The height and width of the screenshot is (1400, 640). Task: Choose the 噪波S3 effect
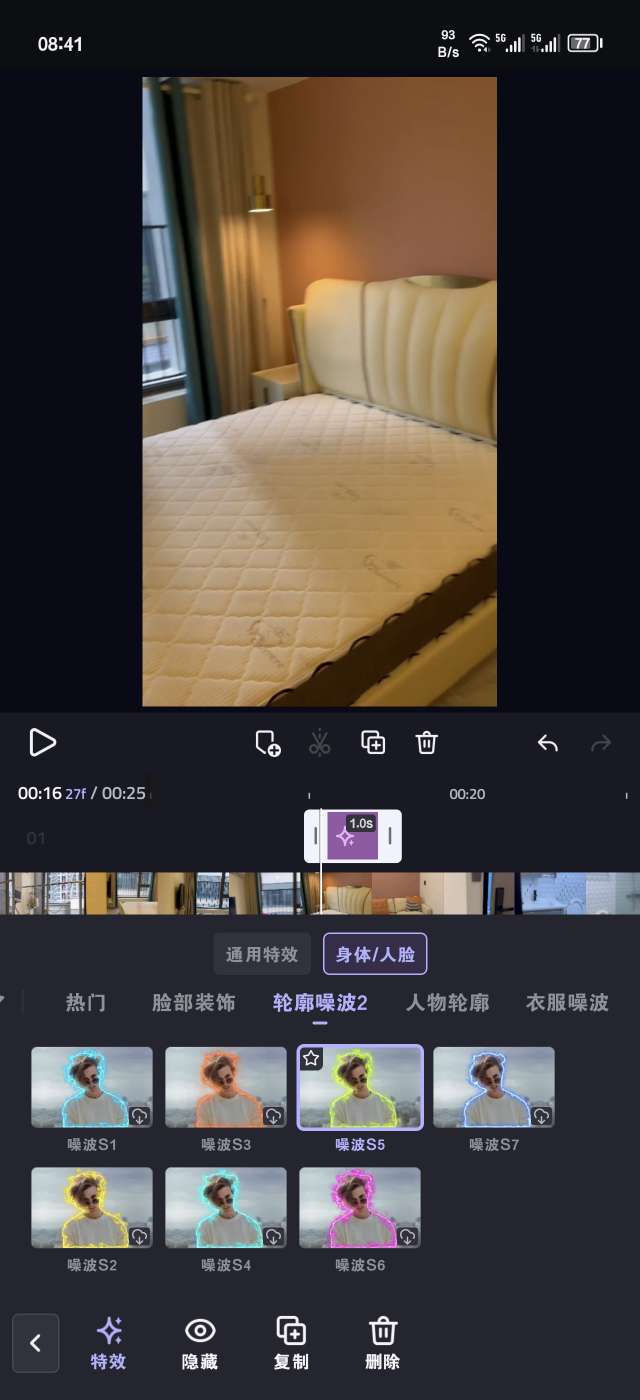pos(226,1087)
